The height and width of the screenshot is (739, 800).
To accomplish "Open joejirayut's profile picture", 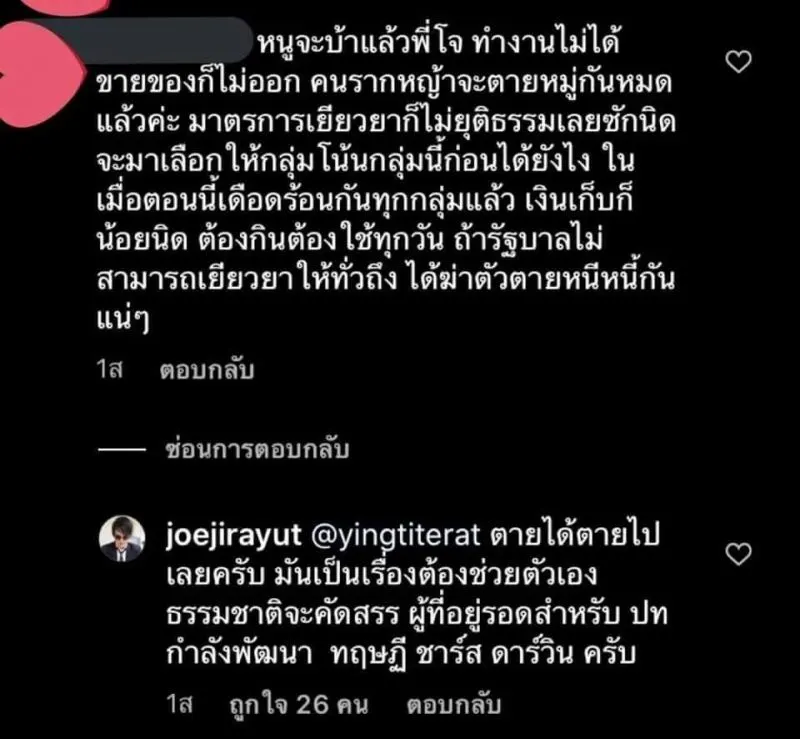I will tap(122, 541).
